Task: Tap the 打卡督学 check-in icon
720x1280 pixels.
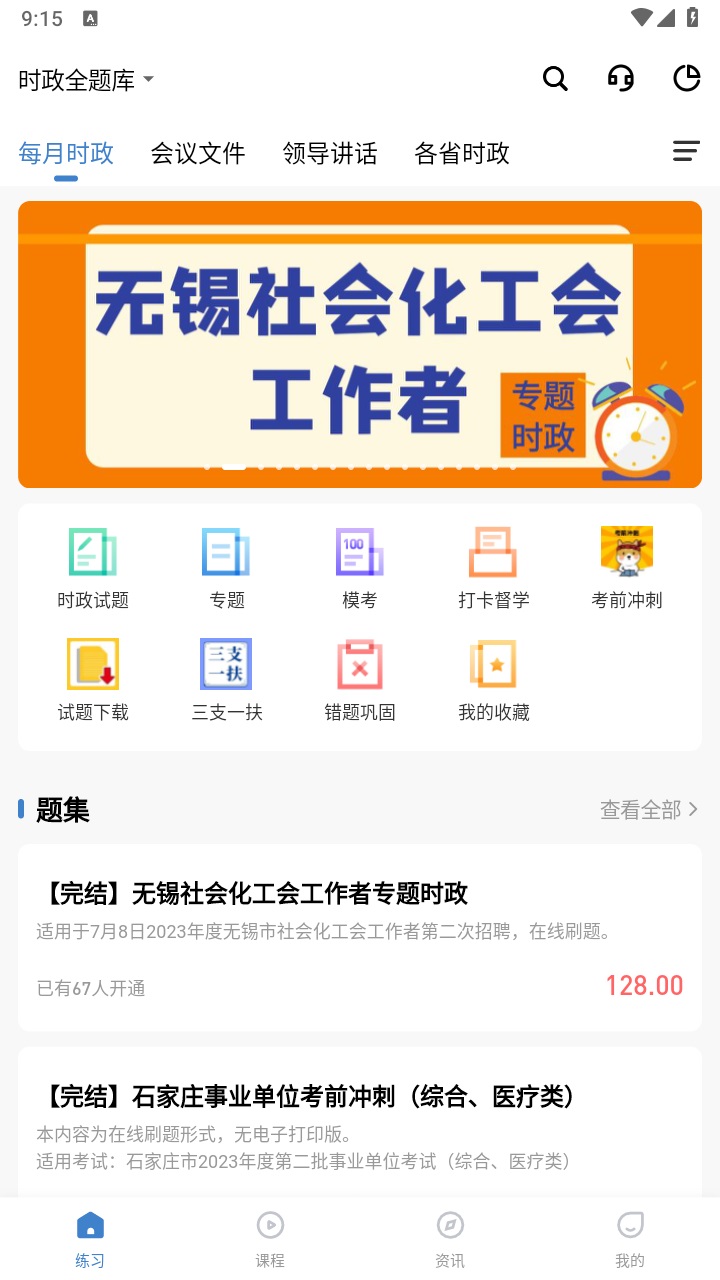Action: point(492,565)
